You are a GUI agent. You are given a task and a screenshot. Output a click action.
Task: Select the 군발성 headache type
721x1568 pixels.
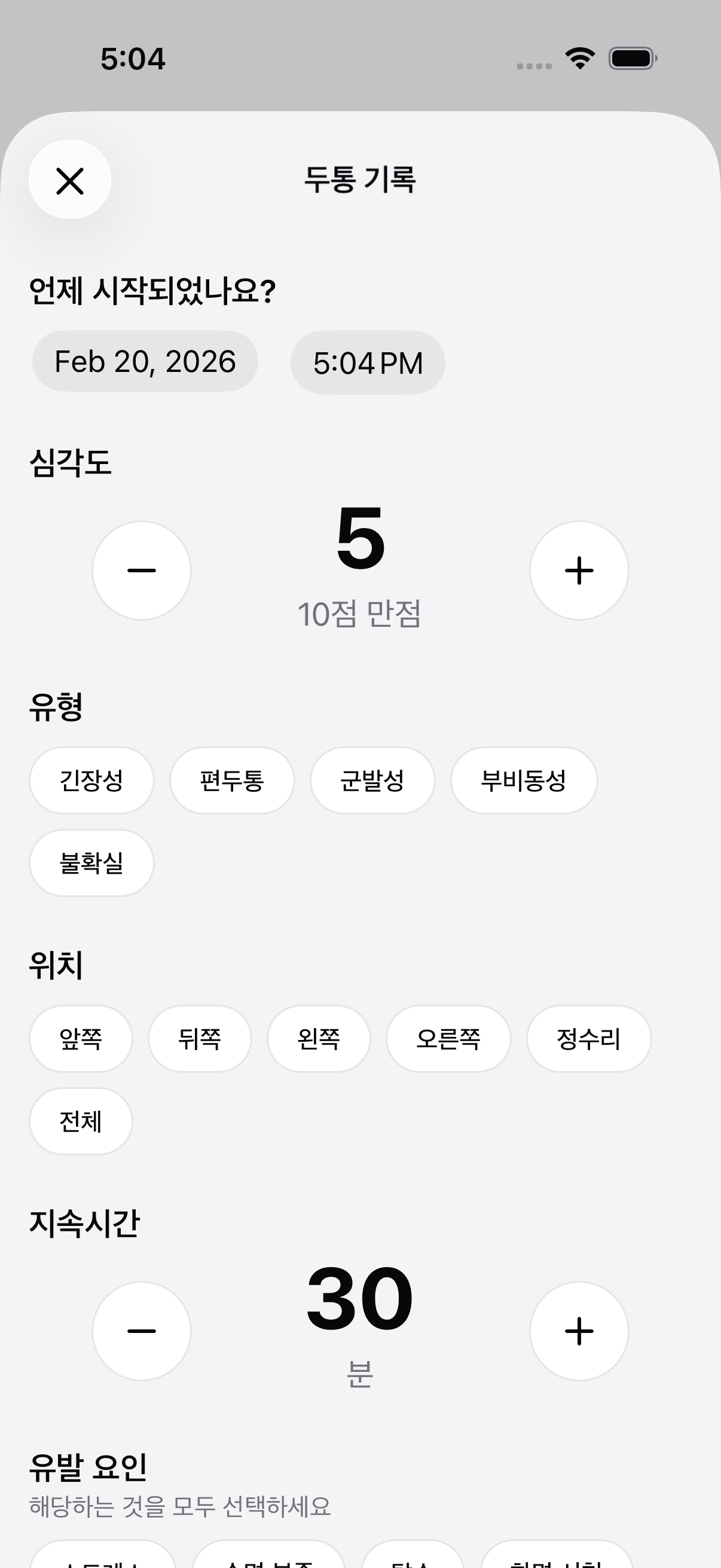point(372,780)
